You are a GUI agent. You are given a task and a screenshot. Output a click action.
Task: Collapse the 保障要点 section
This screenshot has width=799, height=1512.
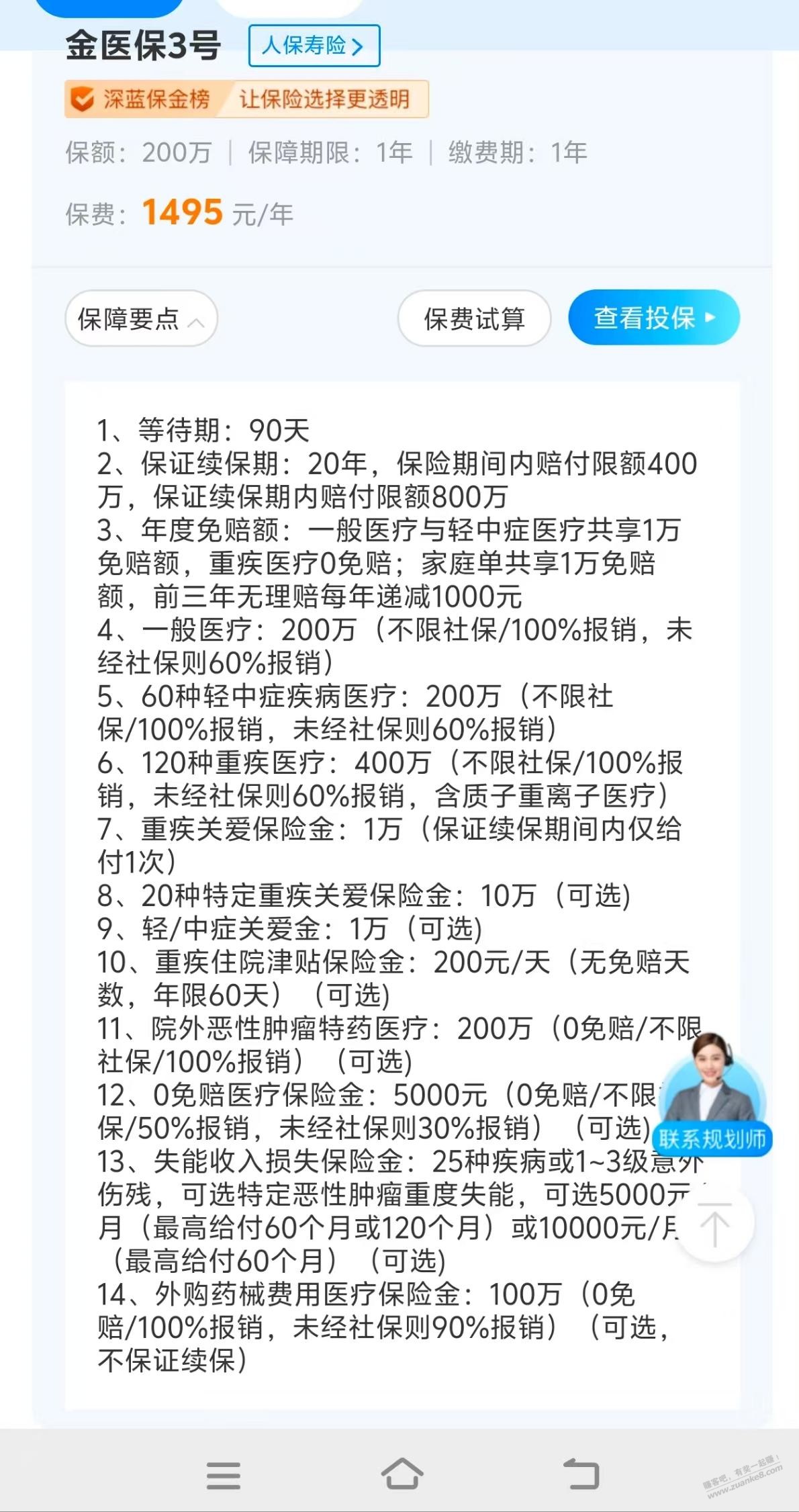pyautogui.click(x=141, y=318)
